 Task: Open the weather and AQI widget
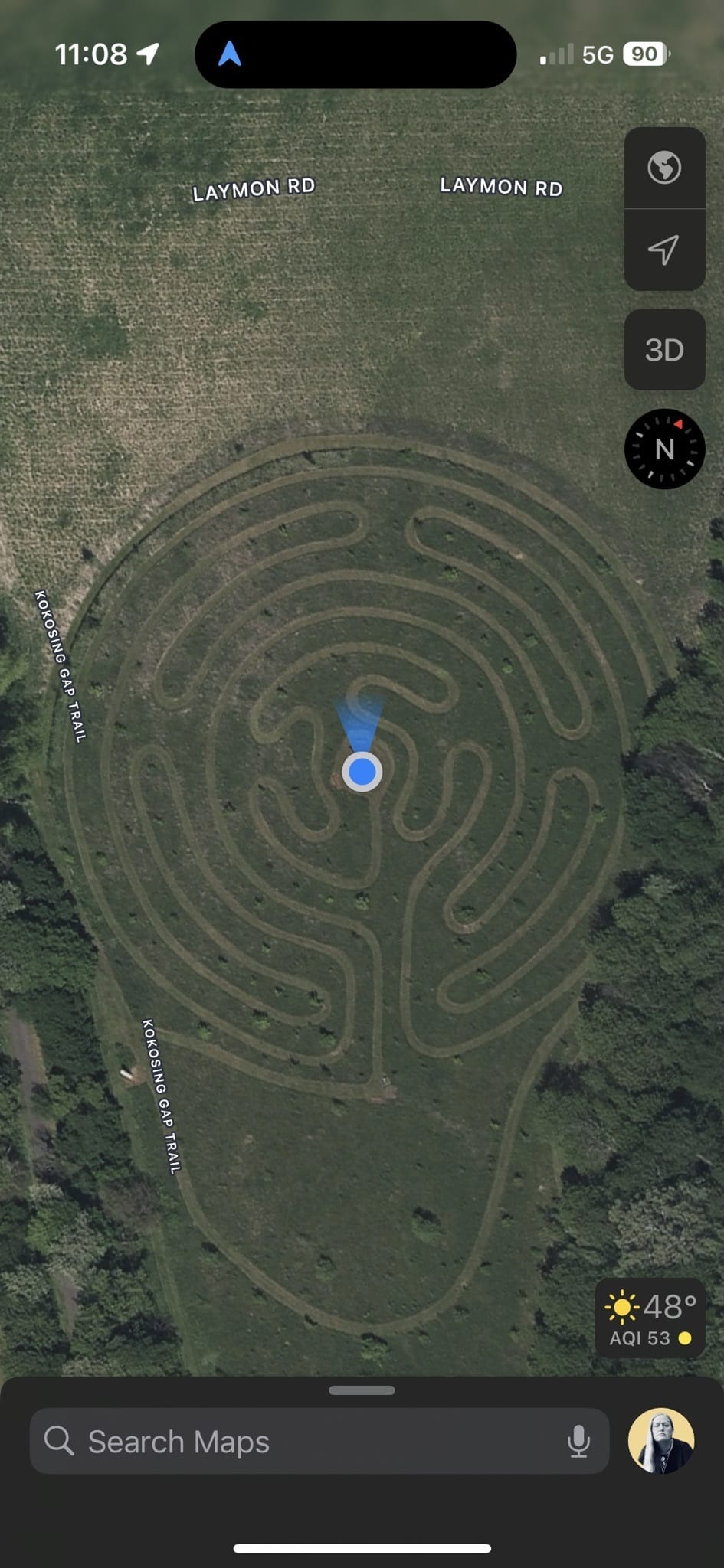click(x=650, y=1318)
